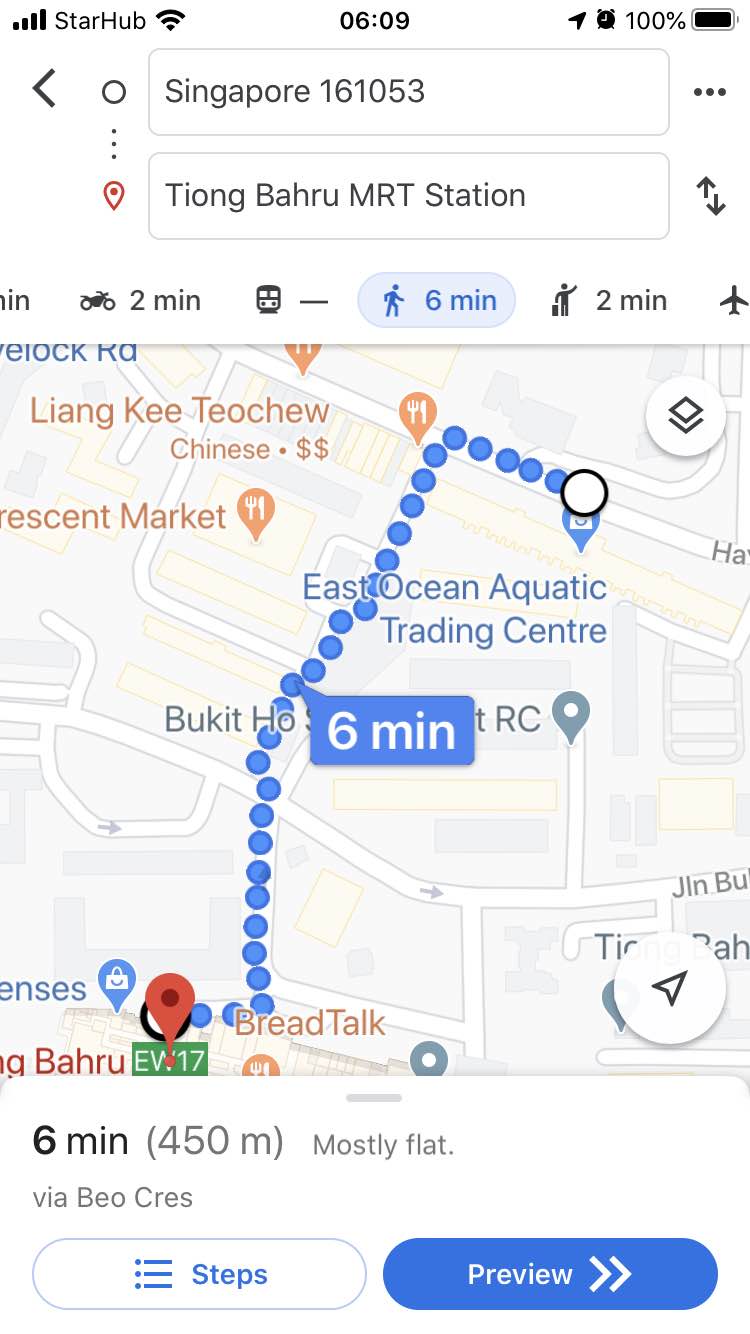Viewport: 750px width, 1334px height.
Task: Open the overflow menu with three dots
Action: (x=709, y=92)
